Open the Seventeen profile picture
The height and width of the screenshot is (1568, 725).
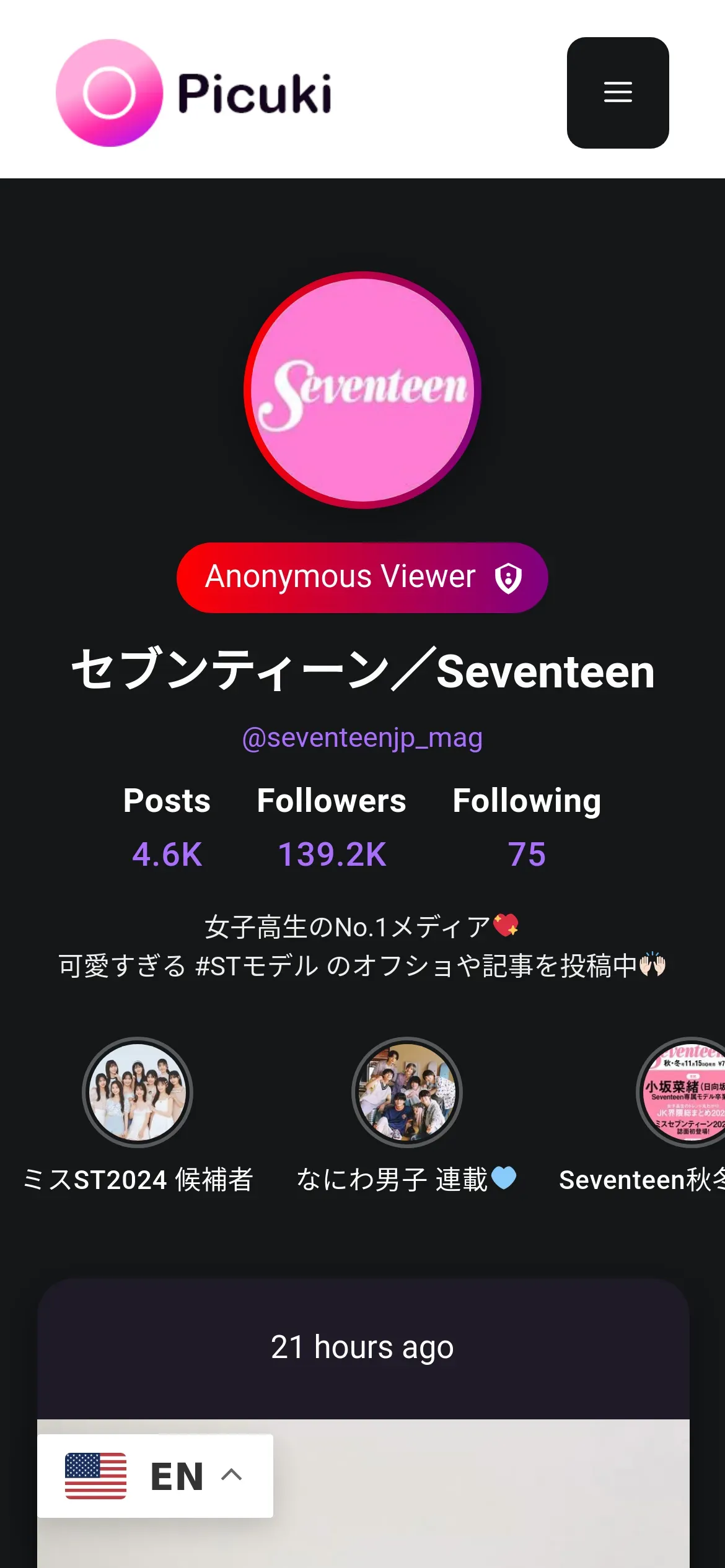tap(362, 390)
